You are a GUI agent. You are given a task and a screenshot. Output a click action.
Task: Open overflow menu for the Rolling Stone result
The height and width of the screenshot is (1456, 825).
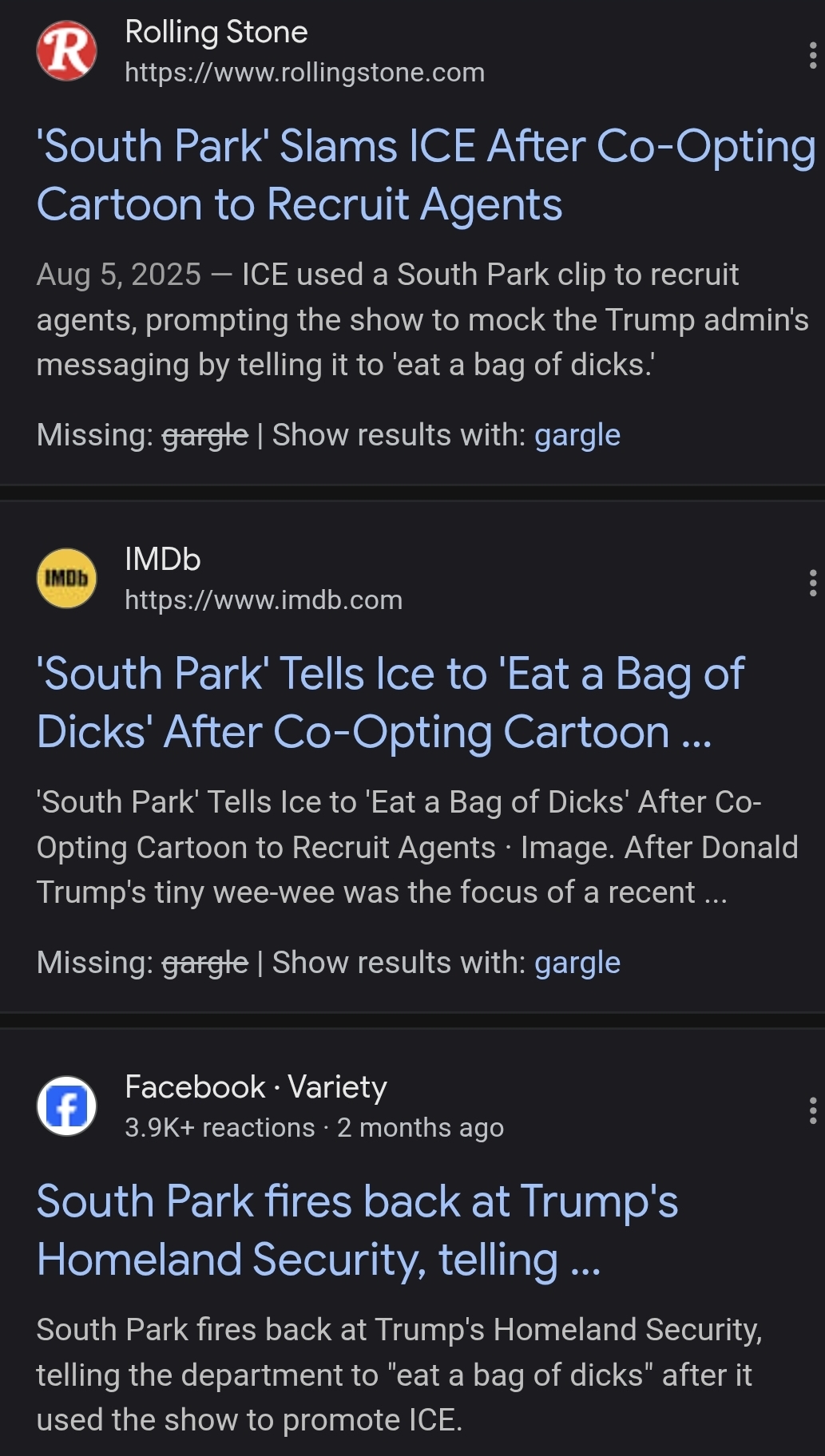click(x=812, y=56)
